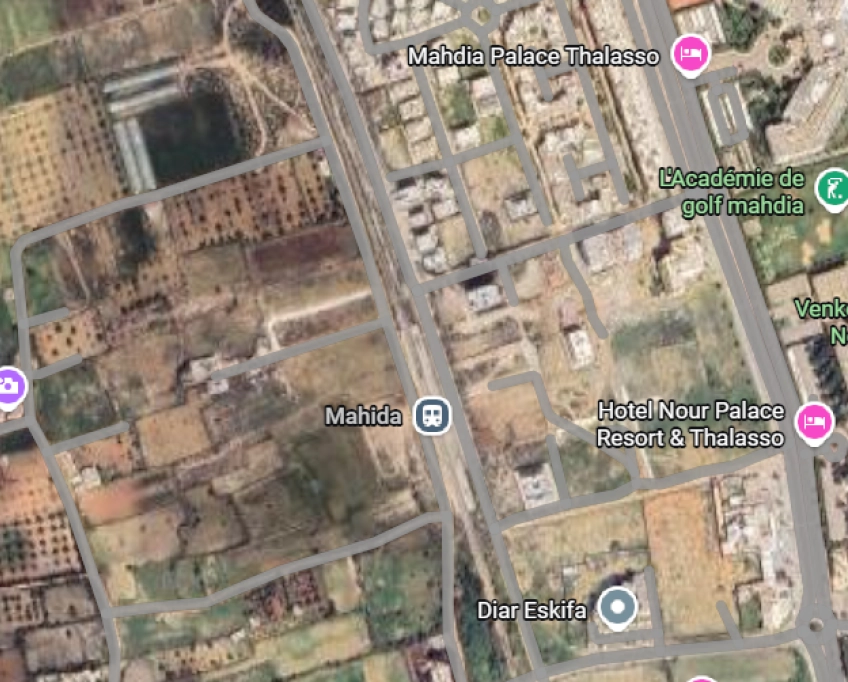Open the Mahdia Palace Thalasso hotel pin
The width and height of the screenshot is (848, 682).
click(x=688, y=53)
